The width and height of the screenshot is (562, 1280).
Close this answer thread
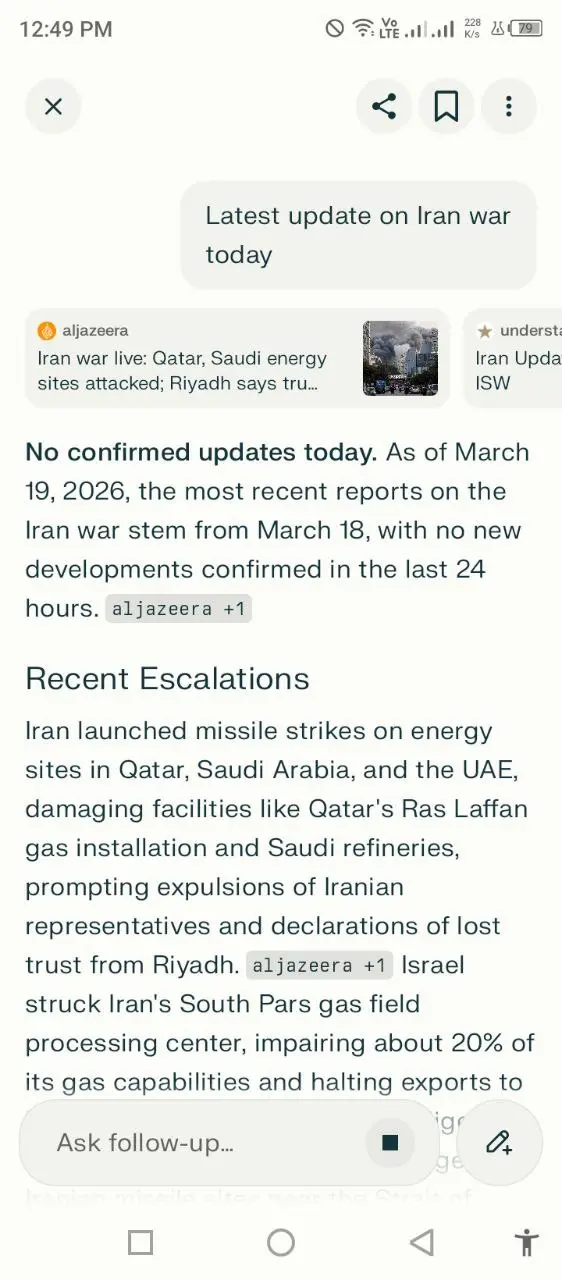53,106
